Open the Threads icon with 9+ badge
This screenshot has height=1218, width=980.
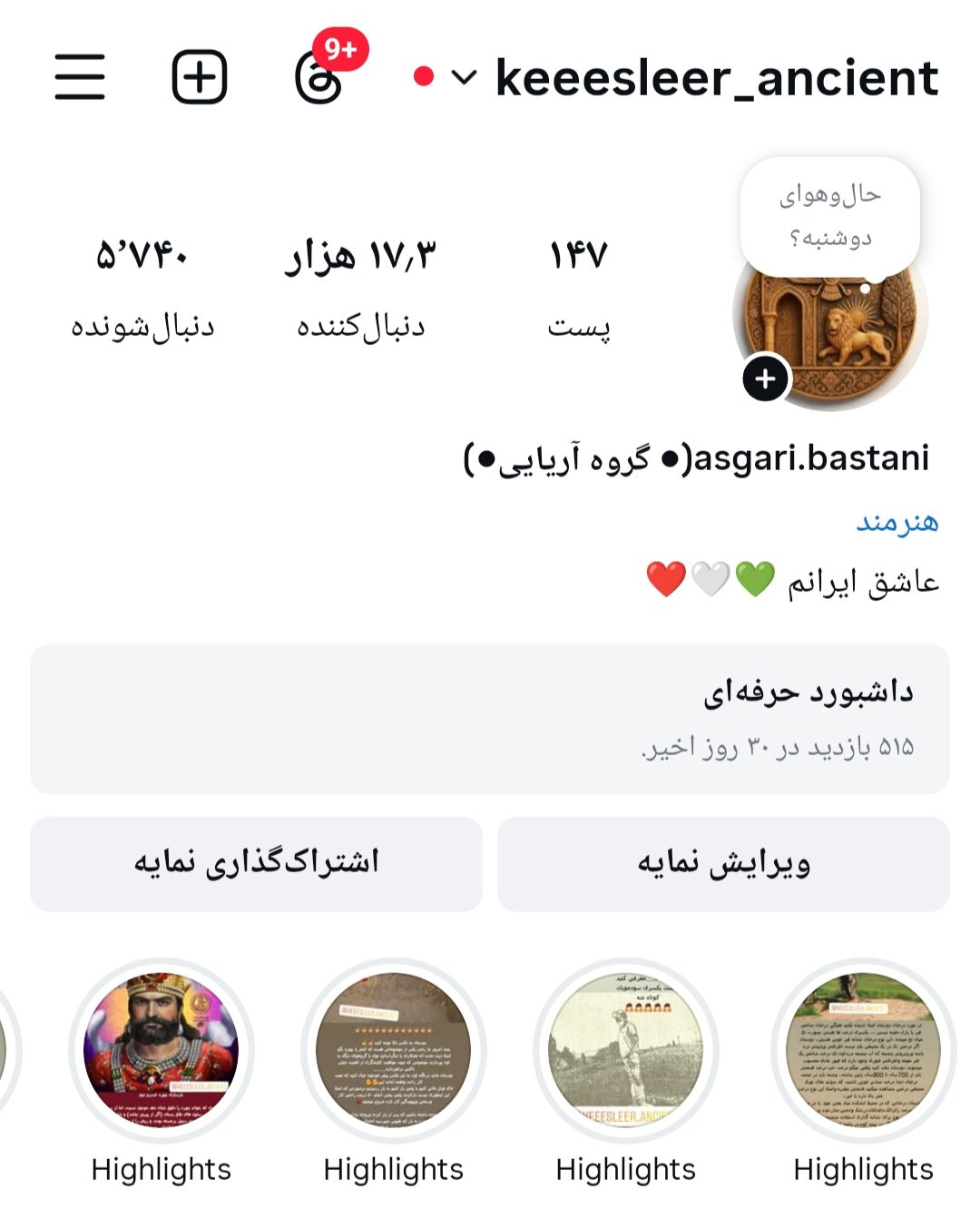pyautogui.click(x=320, y=76)
